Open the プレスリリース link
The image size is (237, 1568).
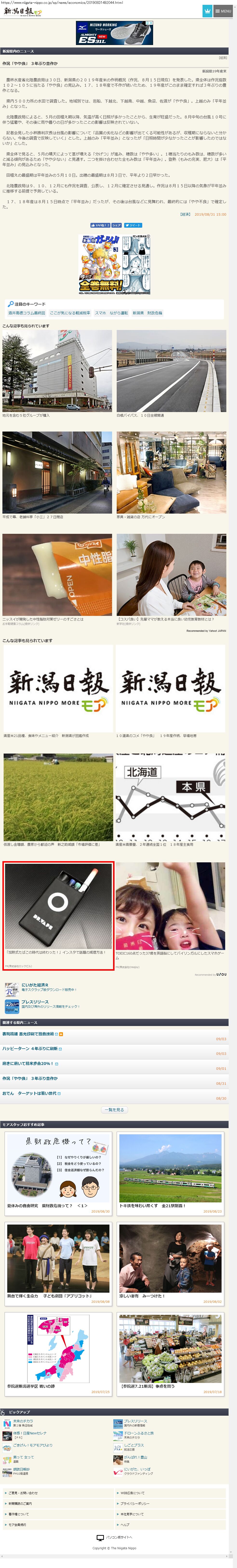click(35, 1002)
